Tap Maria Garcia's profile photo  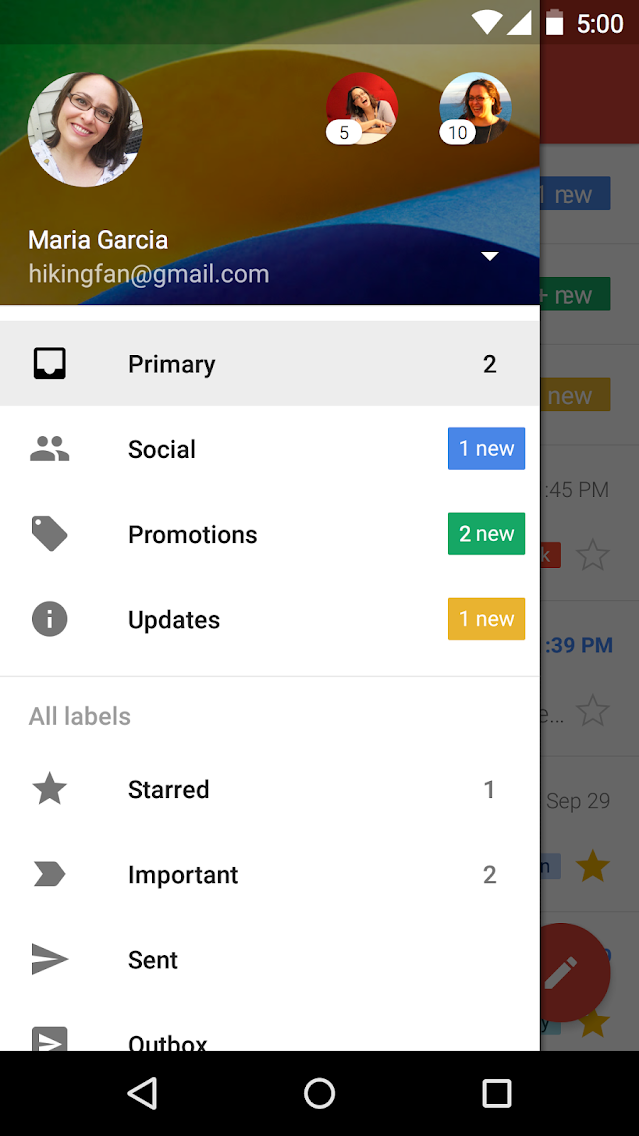coord(85,129)
